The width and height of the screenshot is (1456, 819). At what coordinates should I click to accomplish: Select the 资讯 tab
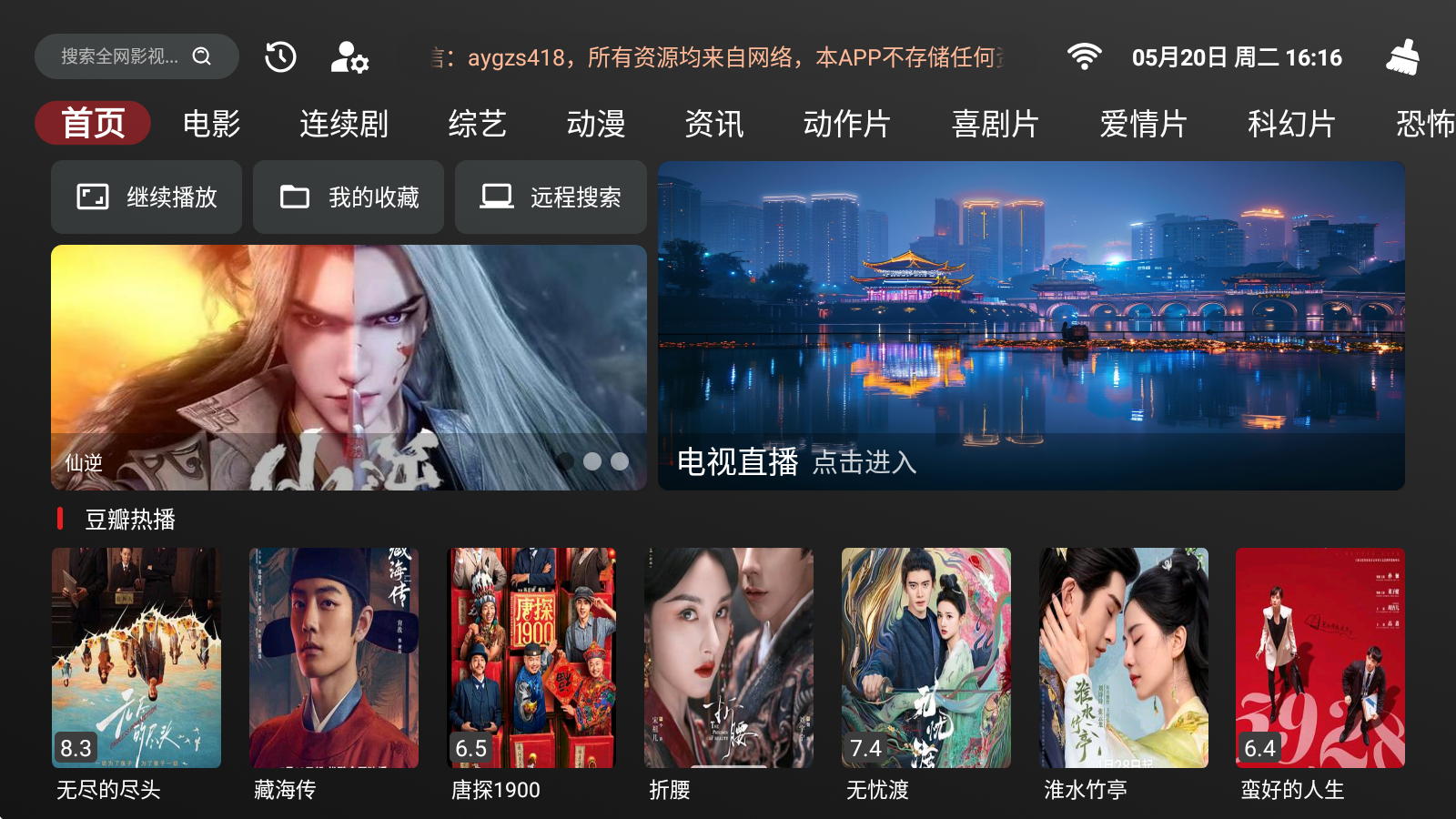point(713,124)
